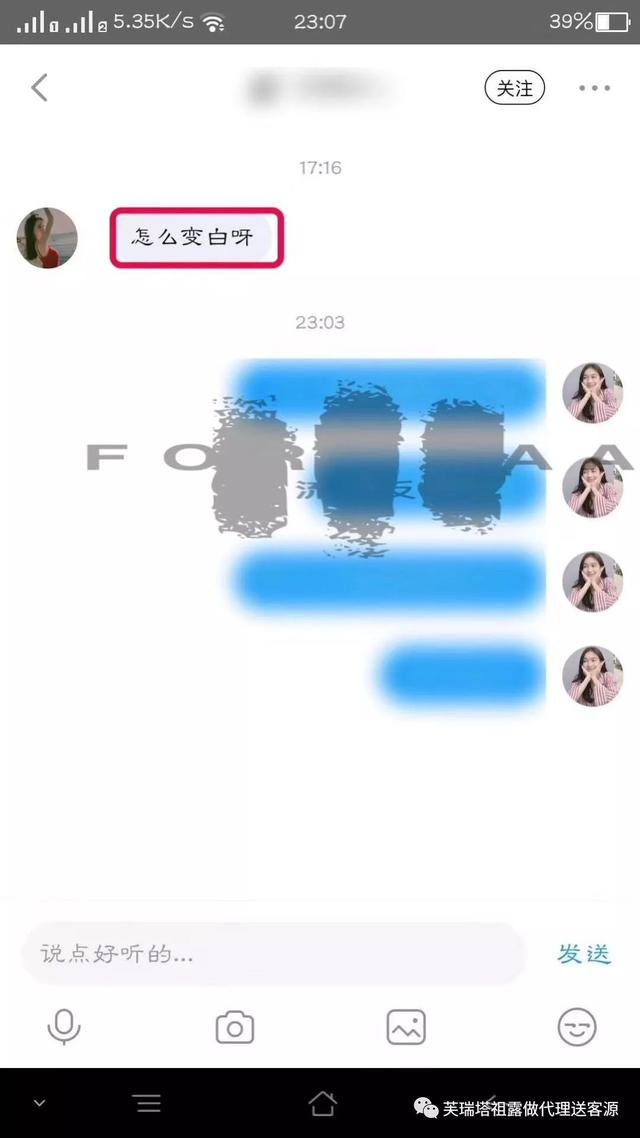Open the camera to take photo

click(235, 1027)
